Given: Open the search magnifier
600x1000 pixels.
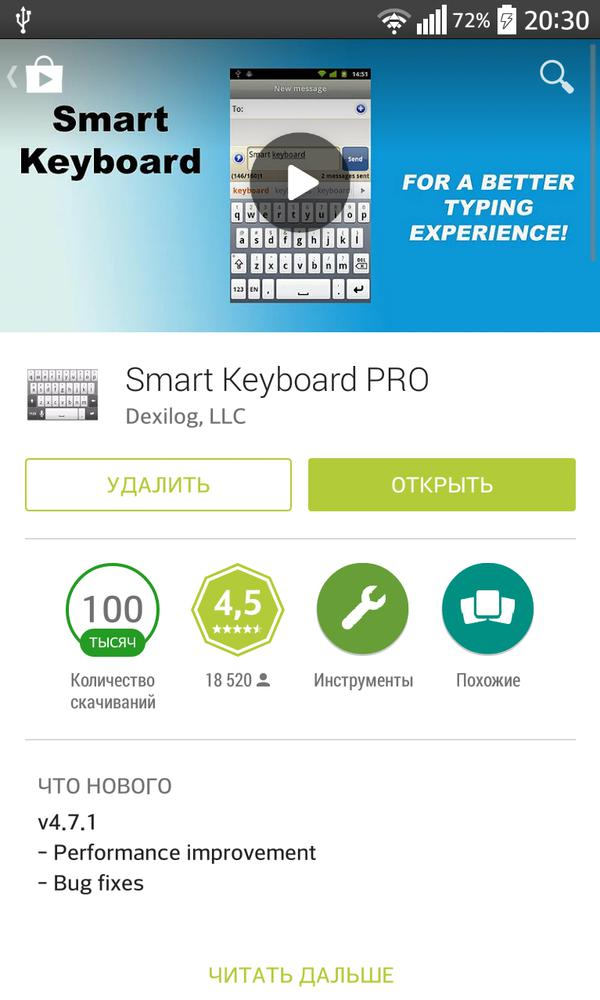Looking at the screenshot, I should 557,77.
